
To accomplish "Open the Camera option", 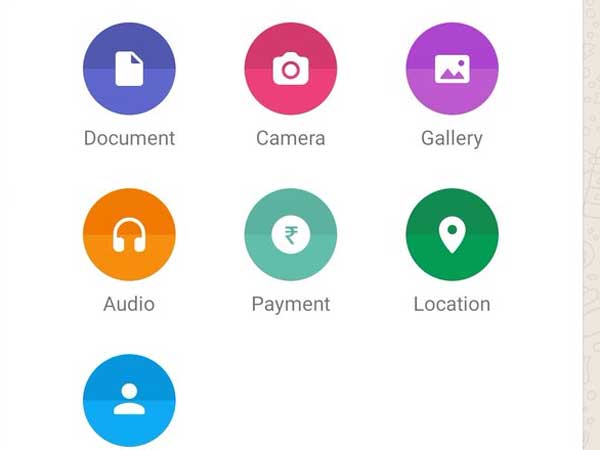I will tap(291, 69).
